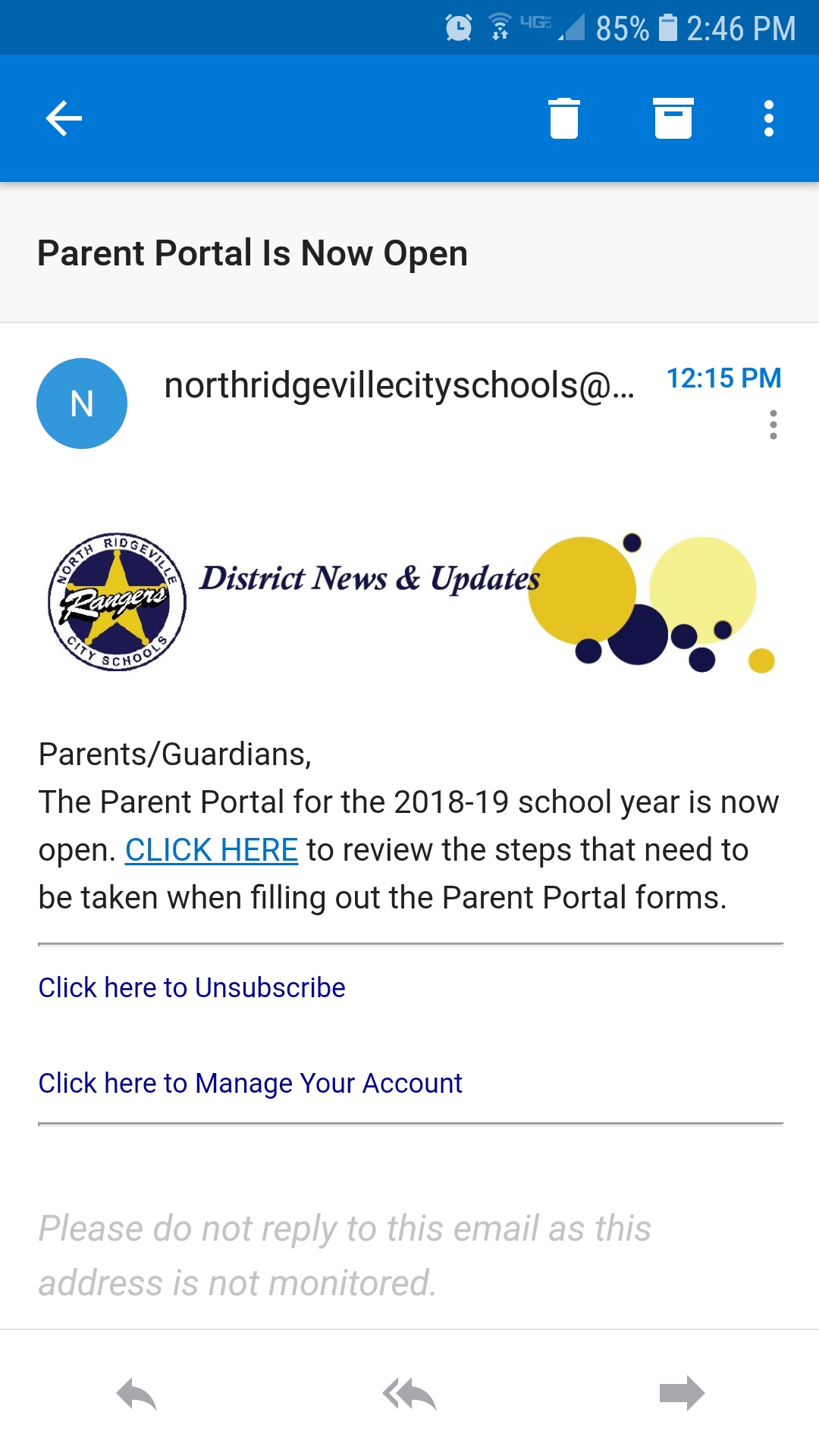Viewport: 819px width, 1456px height.
Task: Reply to this email
Action: (x=136, y=1394)
